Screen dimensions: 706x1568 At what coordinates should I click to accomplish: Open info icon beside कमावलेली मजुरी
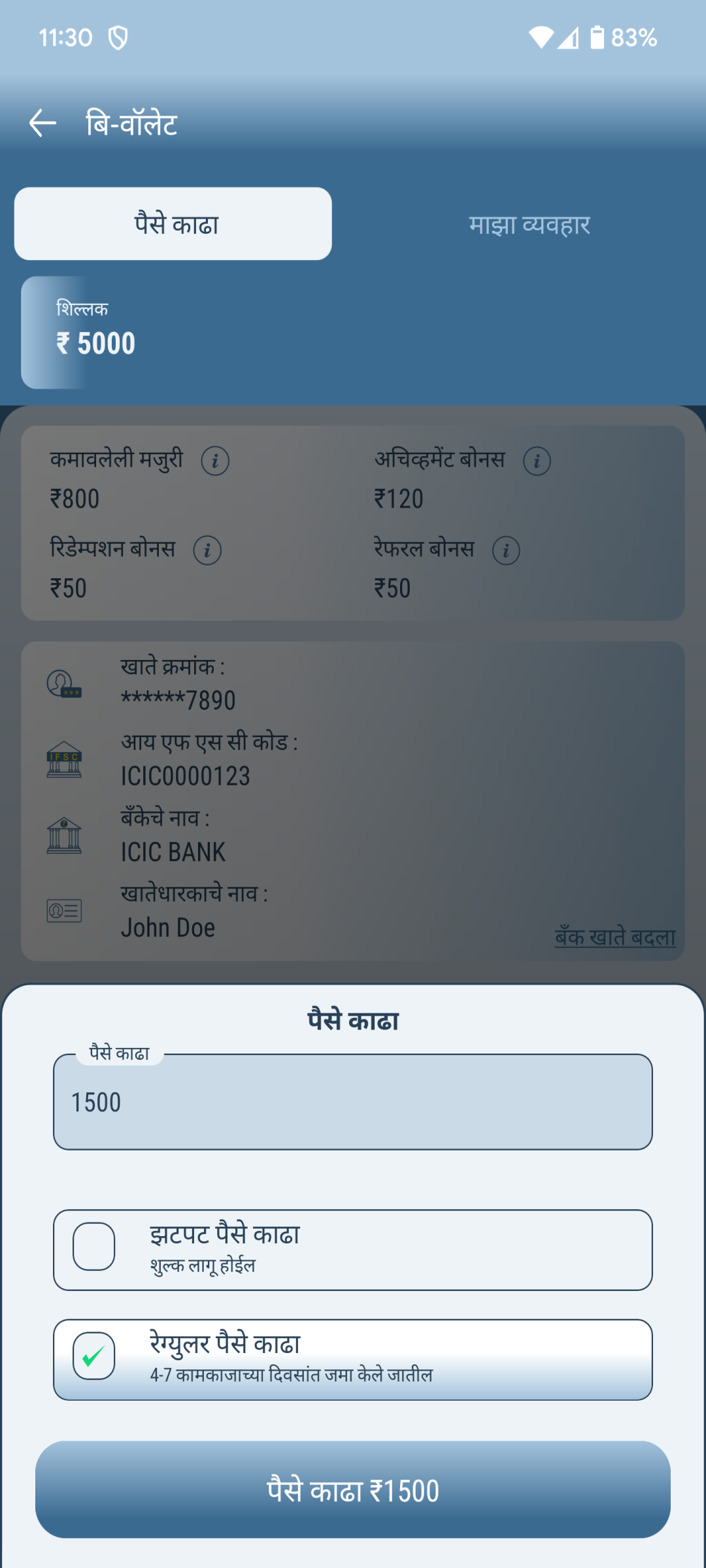[x=216, y=460]
